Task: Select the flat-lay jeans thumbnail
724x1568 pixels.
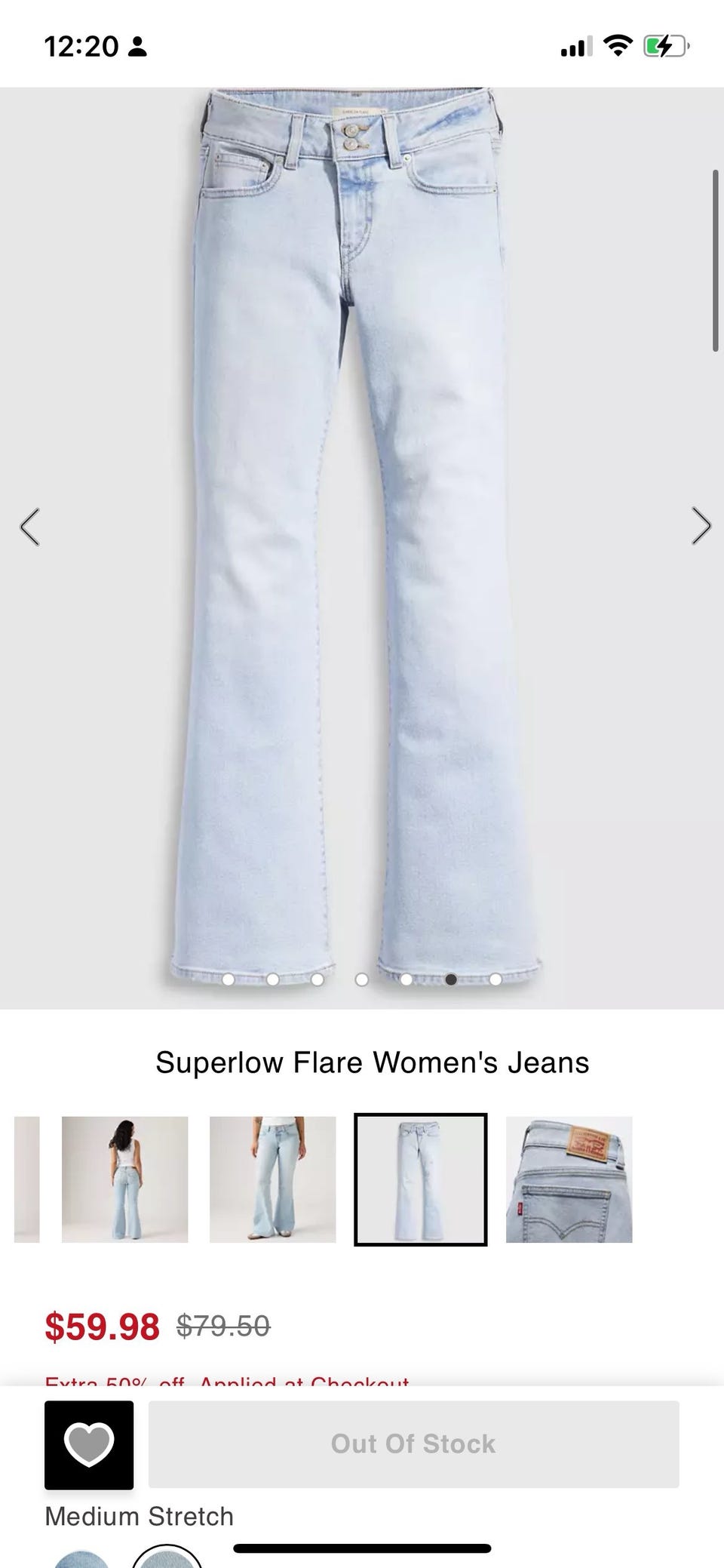Action: click(421, 1179)
